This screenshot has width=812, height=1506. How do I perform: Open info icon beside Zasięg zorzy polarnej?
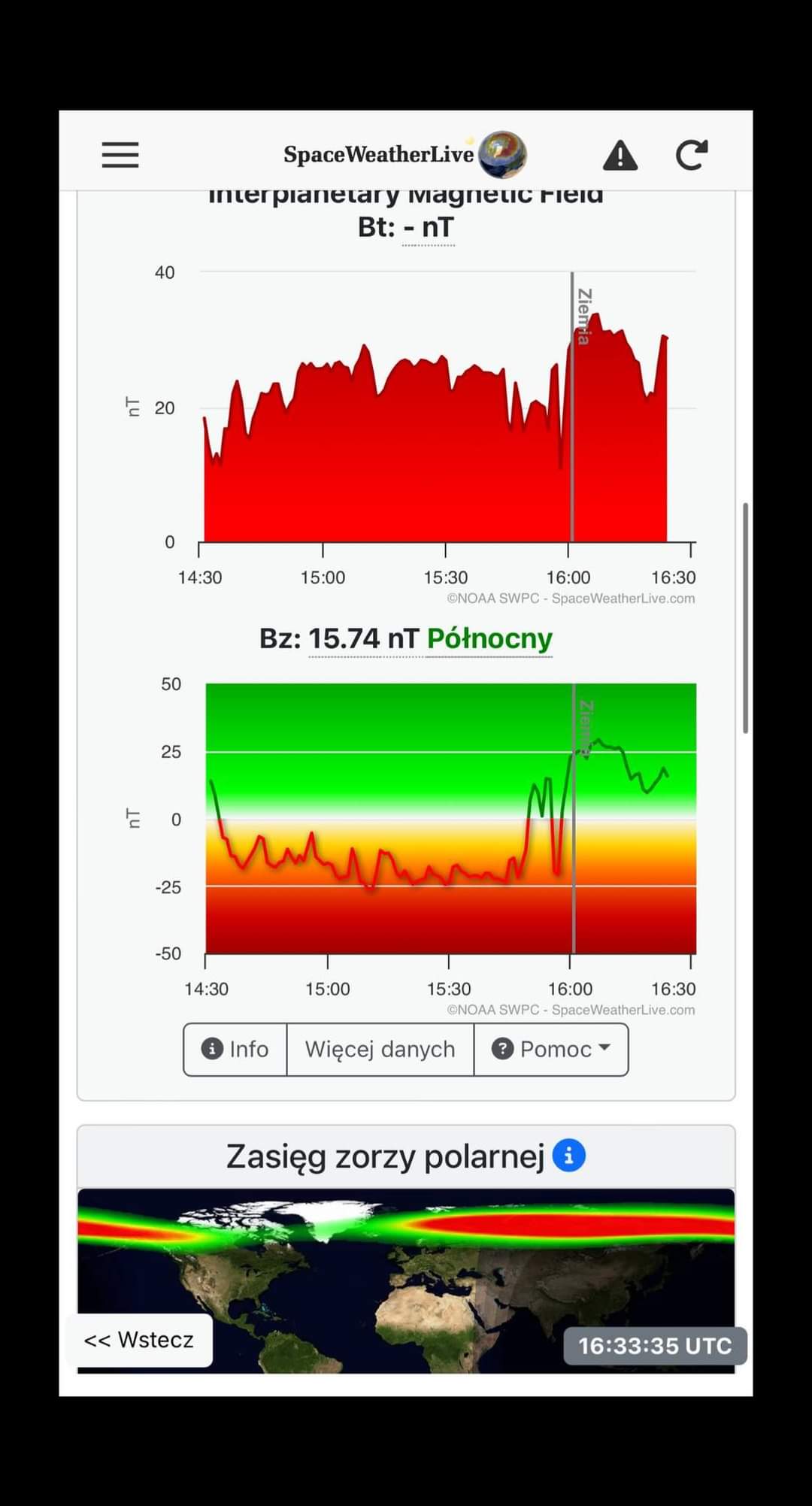(x=569, y=1156)
